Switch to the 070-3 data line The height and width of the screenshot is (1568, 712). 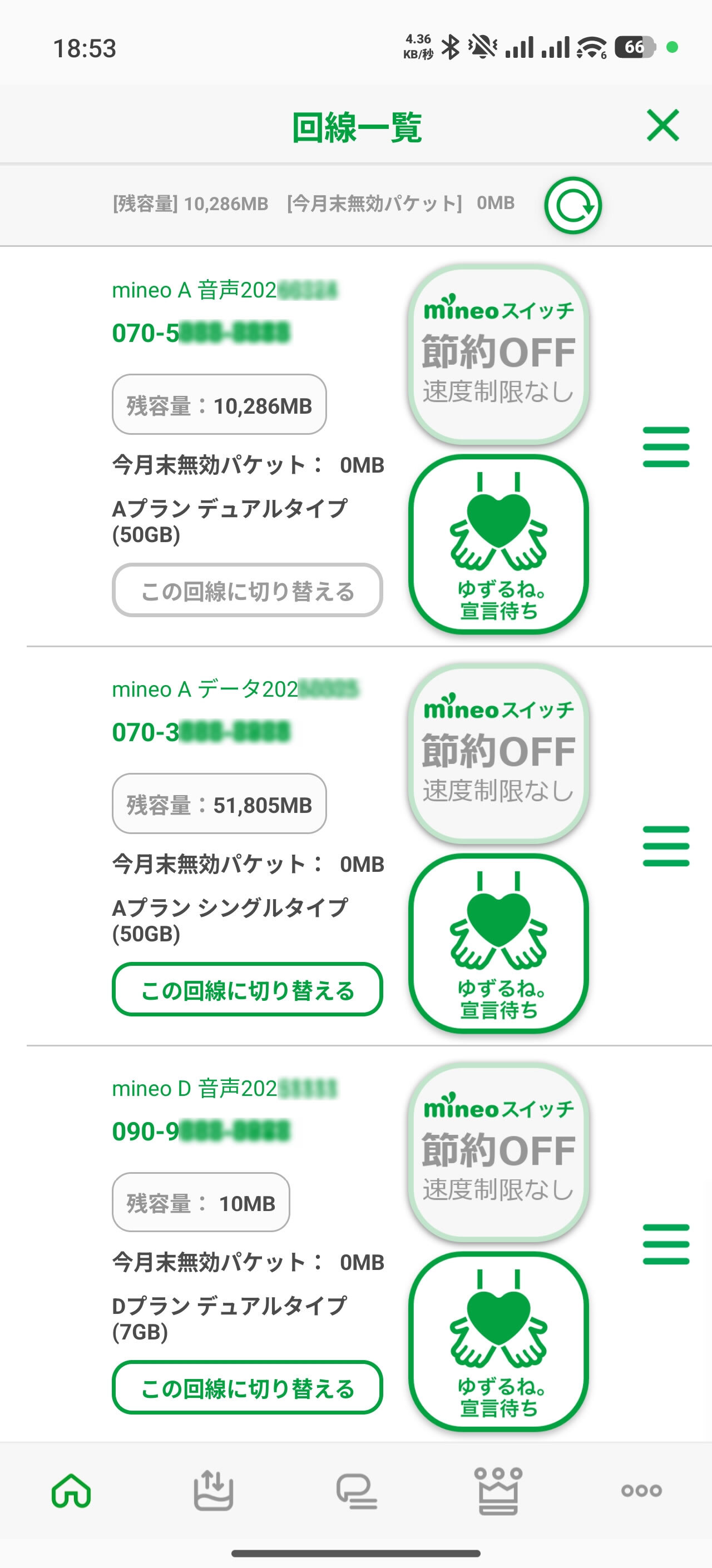[x=246, y=989]
